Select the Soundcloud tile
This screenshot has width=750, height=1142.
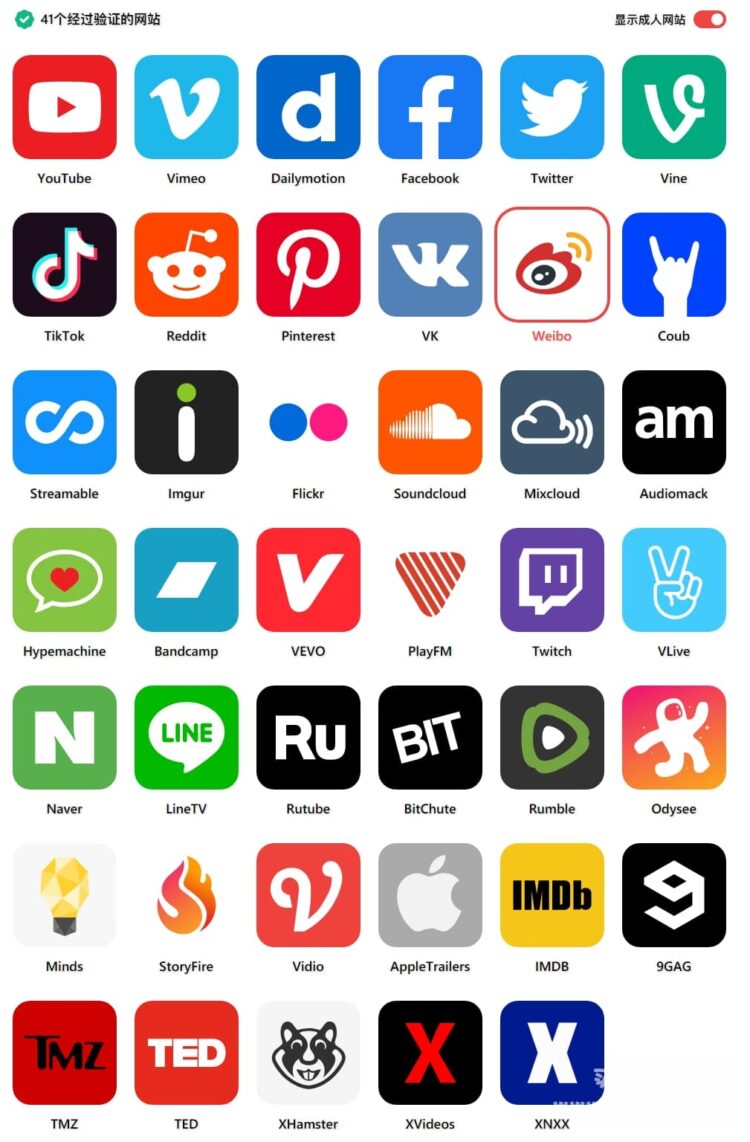coord(430,422)
